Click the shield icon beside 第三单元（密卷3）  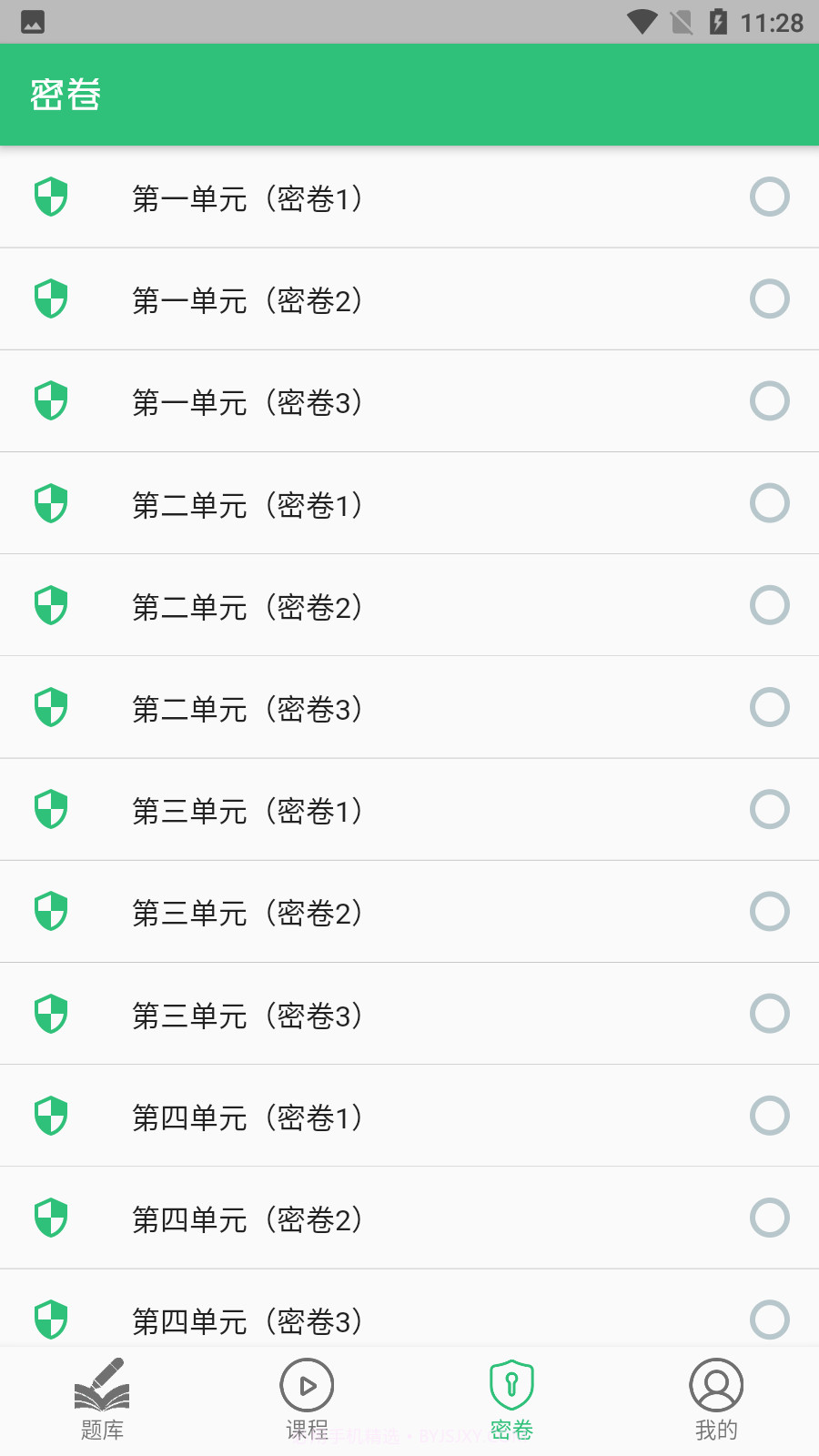(x=51, y=1013)
